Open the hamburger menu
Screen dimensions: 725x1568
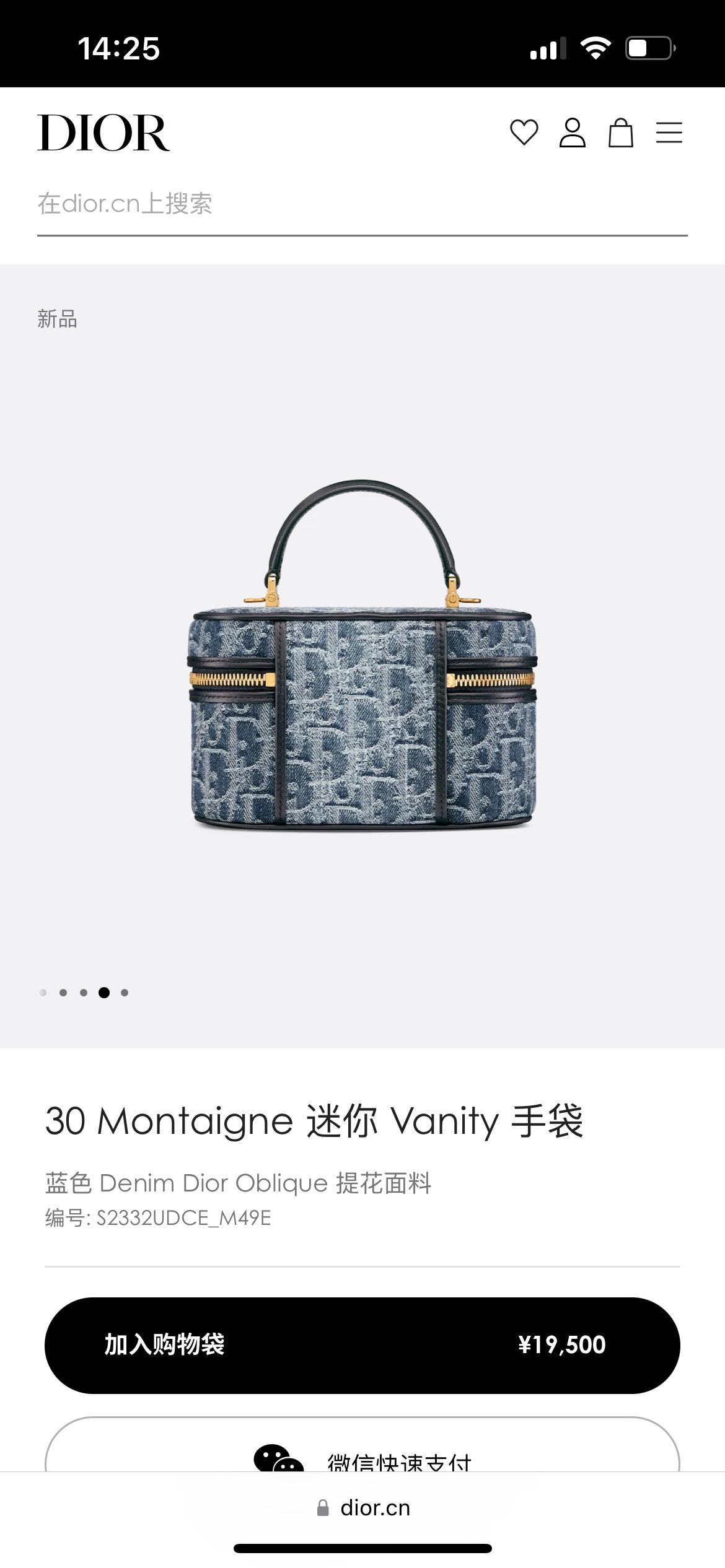pyautogui.click(x=669, y=133)
